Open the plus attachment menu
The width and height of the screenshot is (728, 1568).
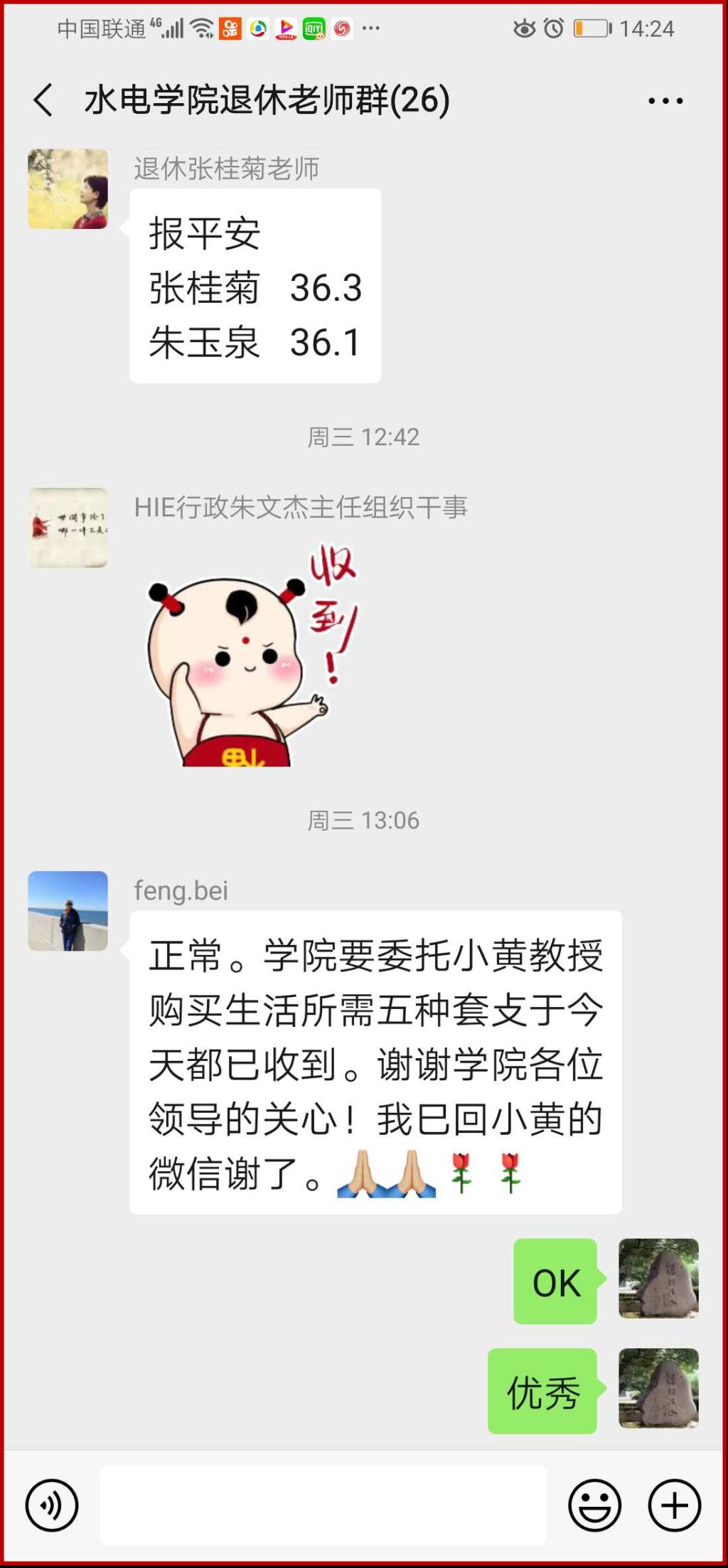click(674, 1505)
